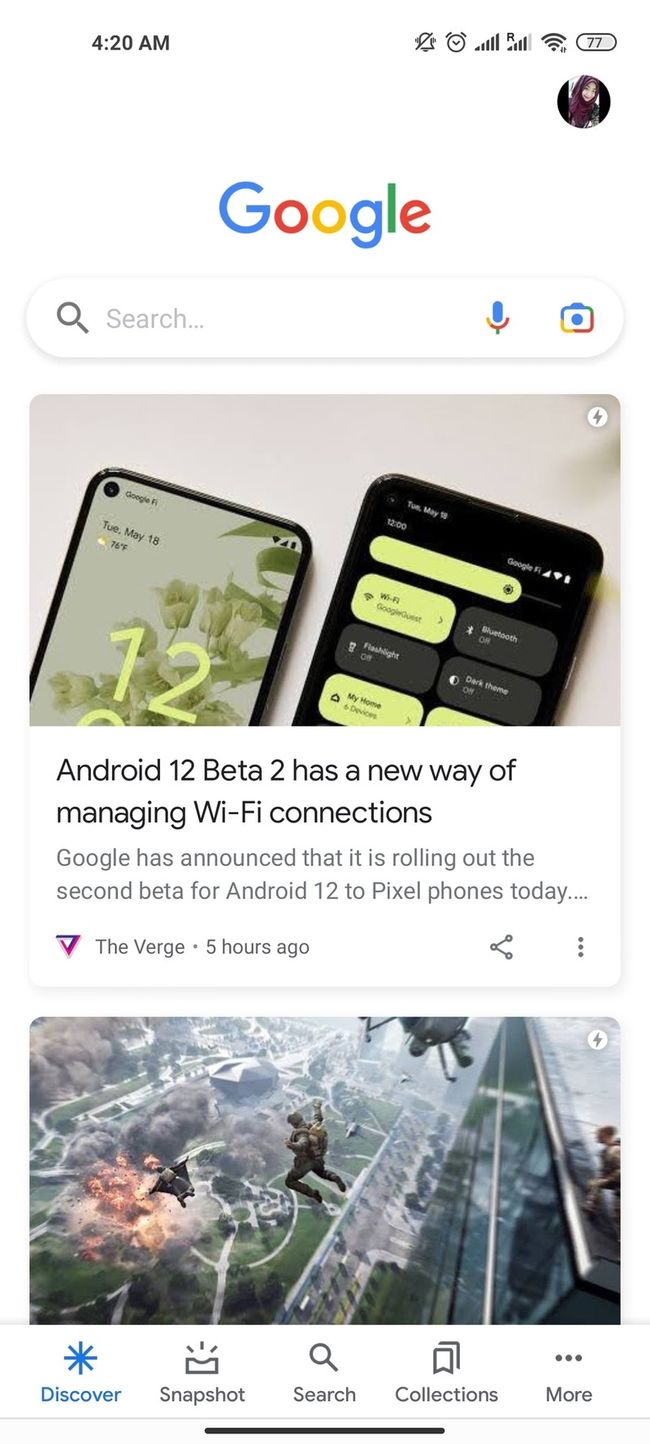This screenshot has width=650, height=1444.
Task: Go to the Search tab
Action: (x=324, y=1374)
